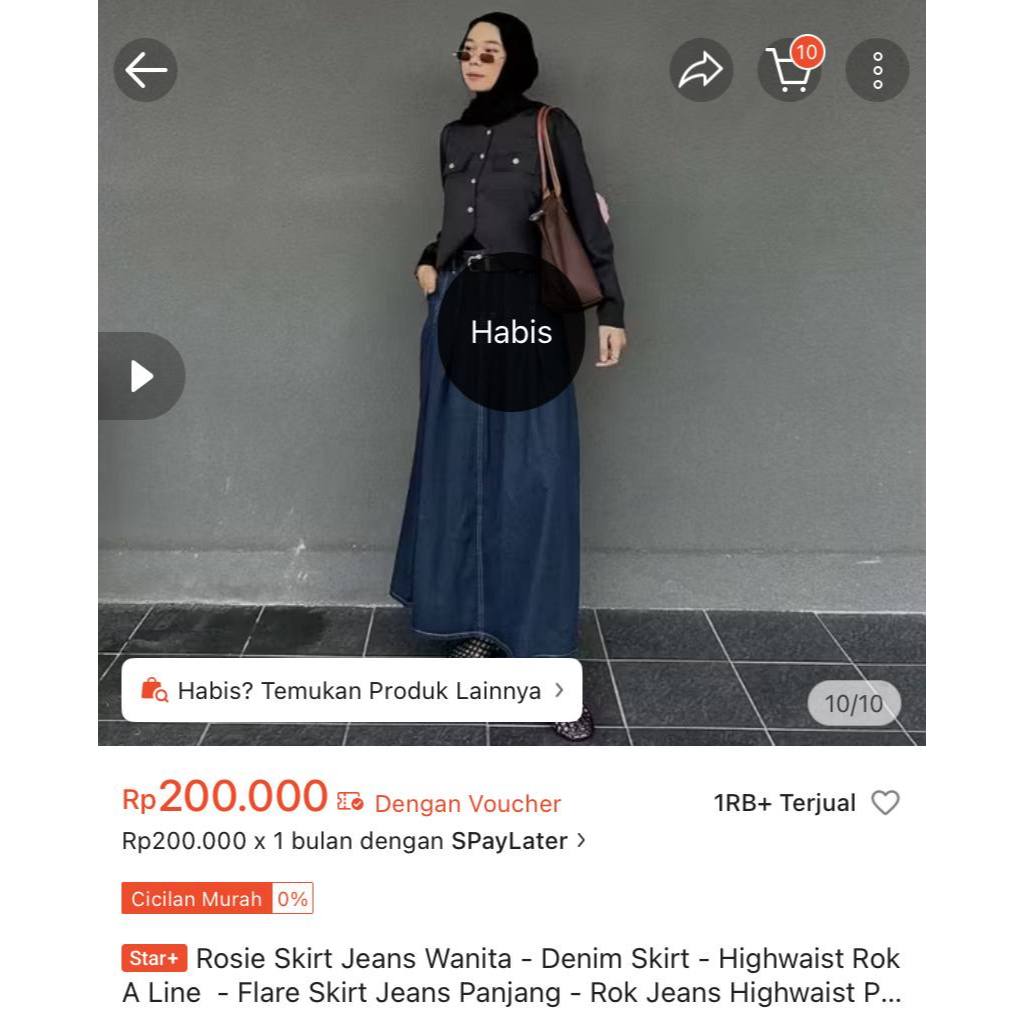This screenshot has height=1023, width=1023.
Task: Open the shopping cart
Action: 789,70
